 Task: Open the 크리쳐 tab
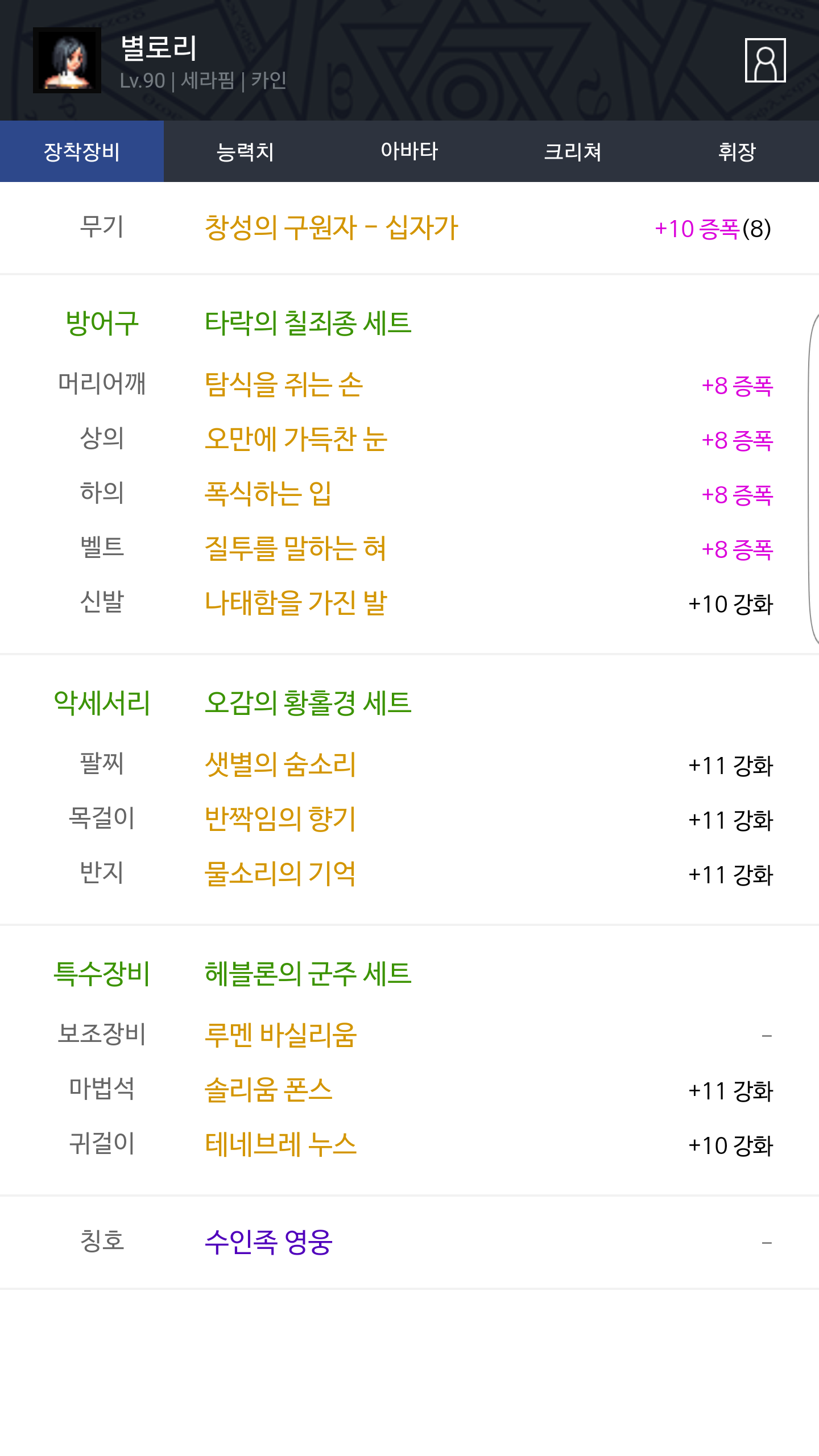click(573, 151)
